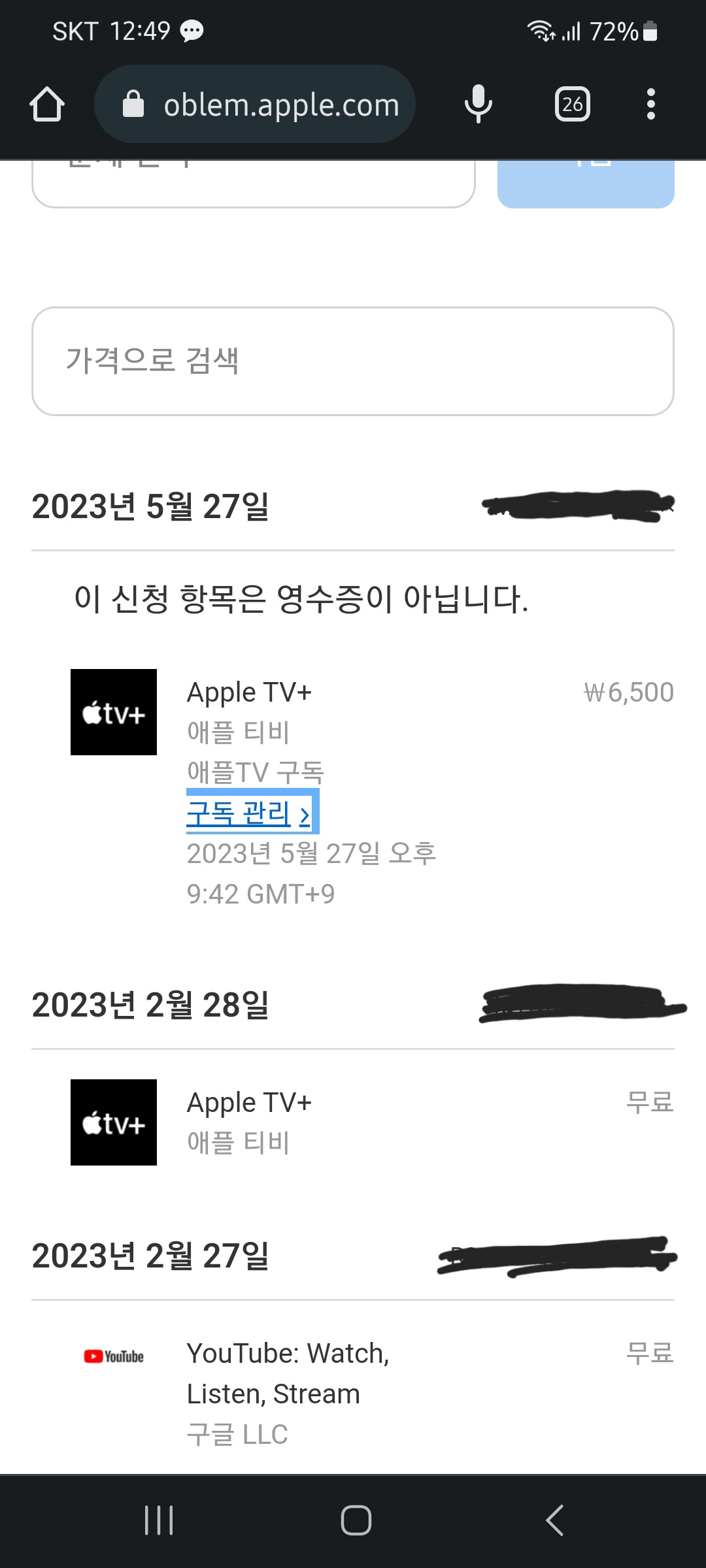Start voice search with the microphone
Viewport: 706px width, 1568px height.
coord(478,105)
